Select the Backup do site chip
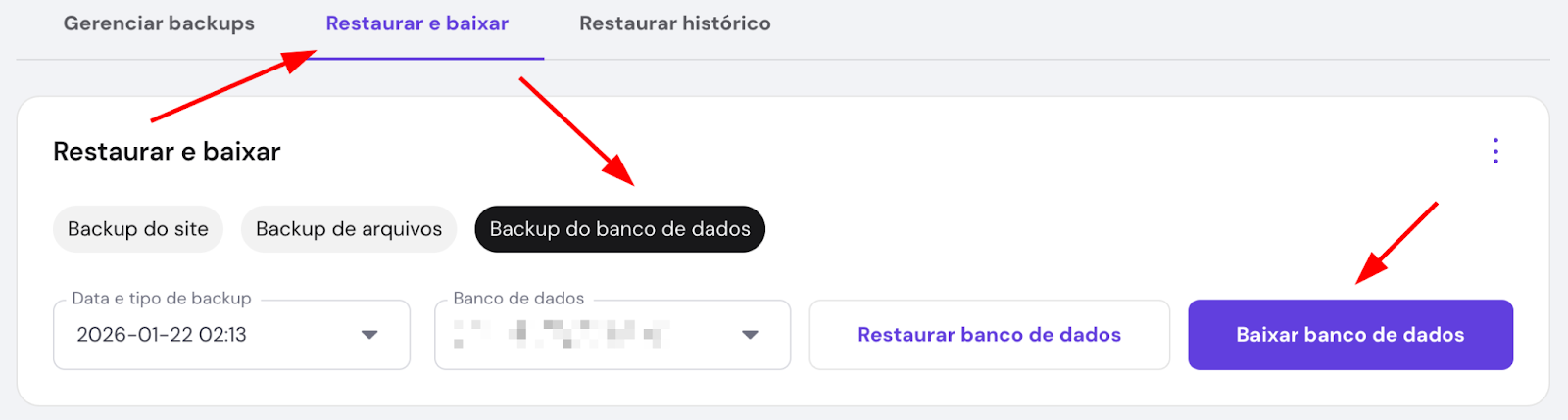The height and width of the screenshot is (420, 1568). (x=138, y=229)
